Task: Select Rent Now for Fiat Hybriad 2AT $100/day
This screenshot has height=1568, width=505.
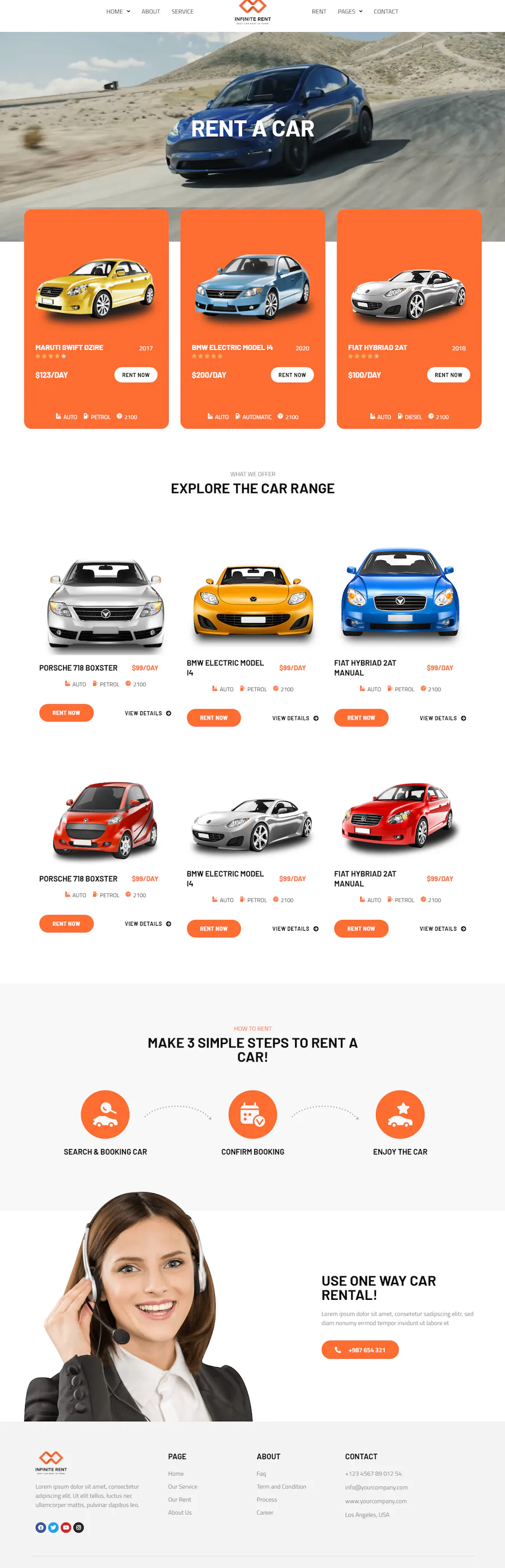Action: click(448, 375)
